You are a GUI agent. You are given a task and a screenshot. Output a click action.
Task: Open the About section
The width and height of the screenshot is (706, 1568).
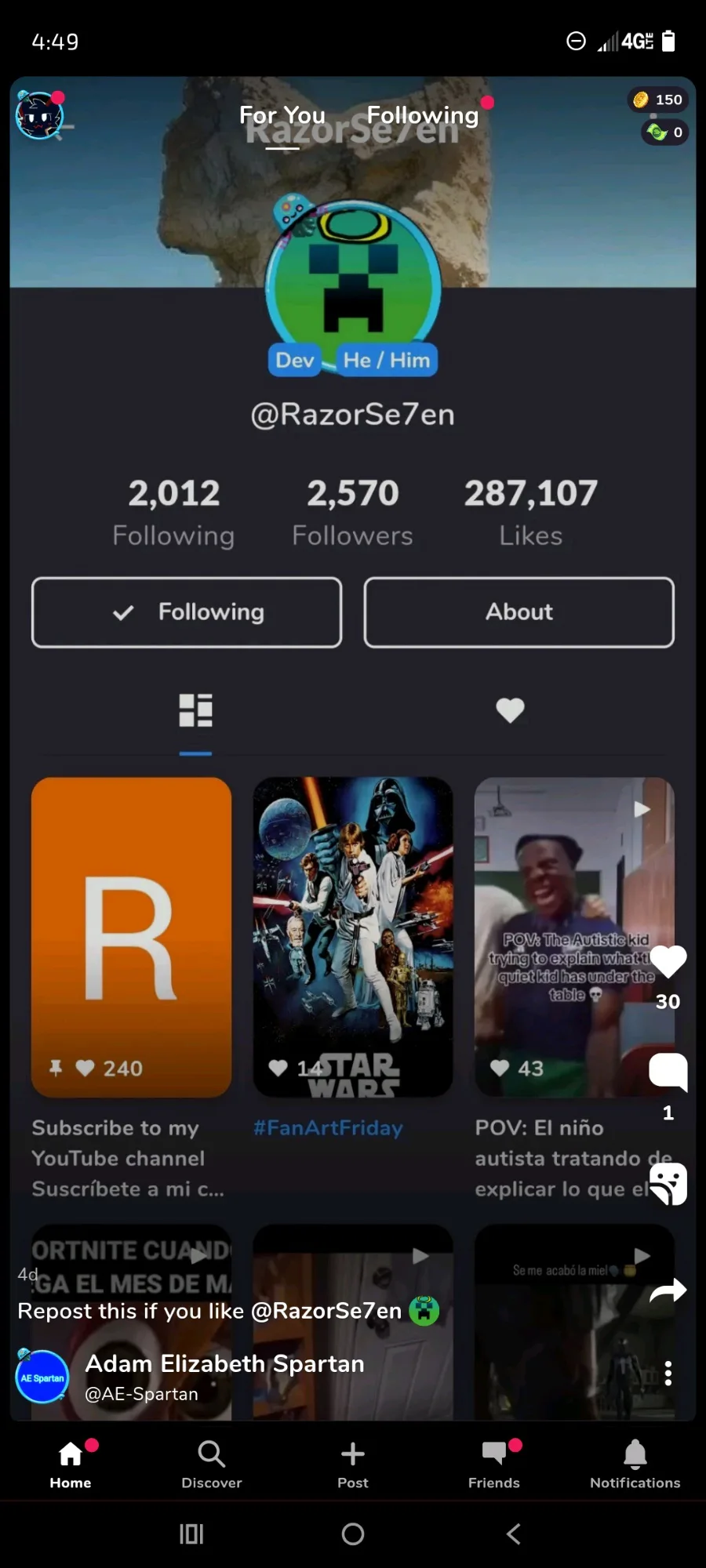click(x=519, y=612)
